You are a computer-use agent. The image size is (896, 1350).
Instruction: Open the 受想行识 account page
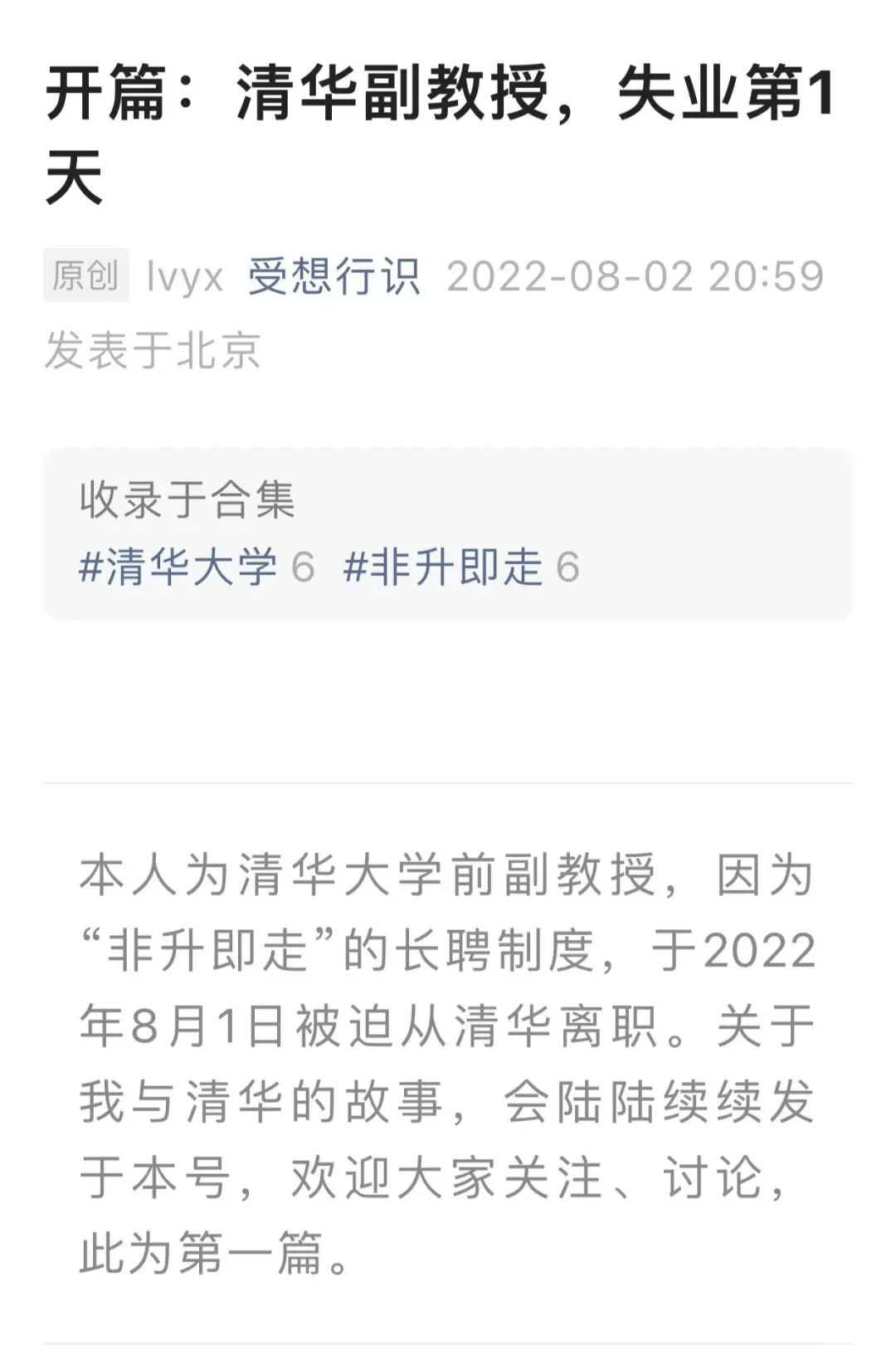click(x=334, y=276)
